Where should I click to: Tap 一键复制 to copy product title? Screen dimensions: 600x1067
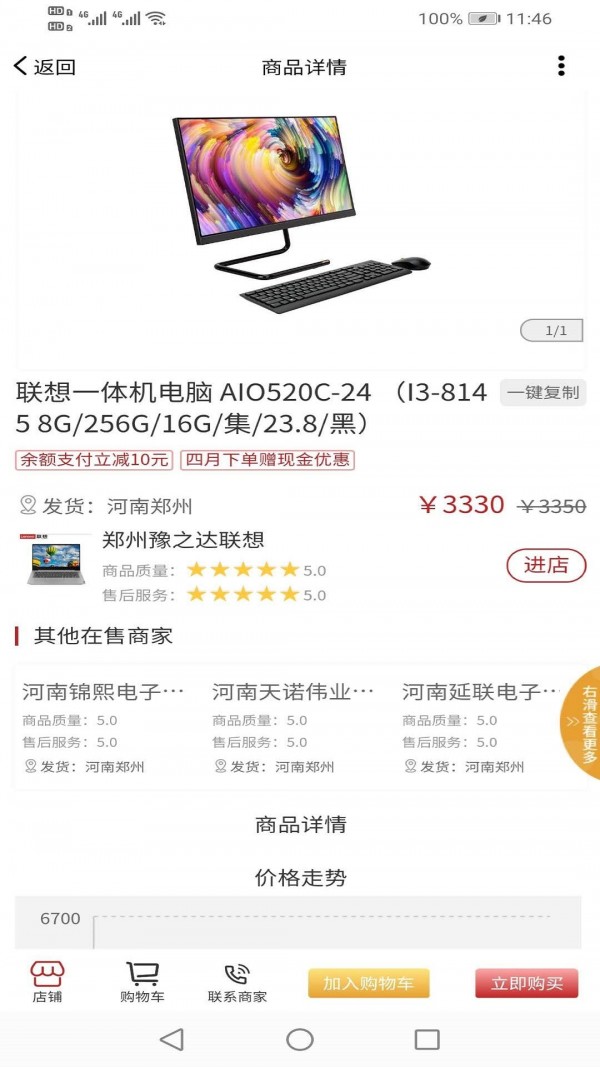(x=543, y=392)
